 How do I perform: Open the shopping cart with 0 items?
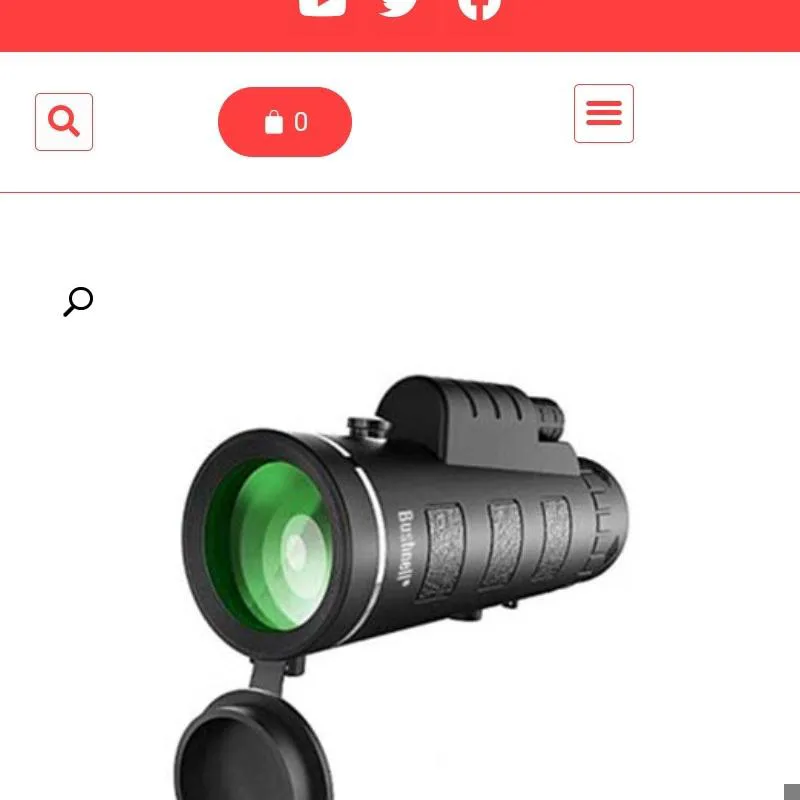tap(285, 122)
